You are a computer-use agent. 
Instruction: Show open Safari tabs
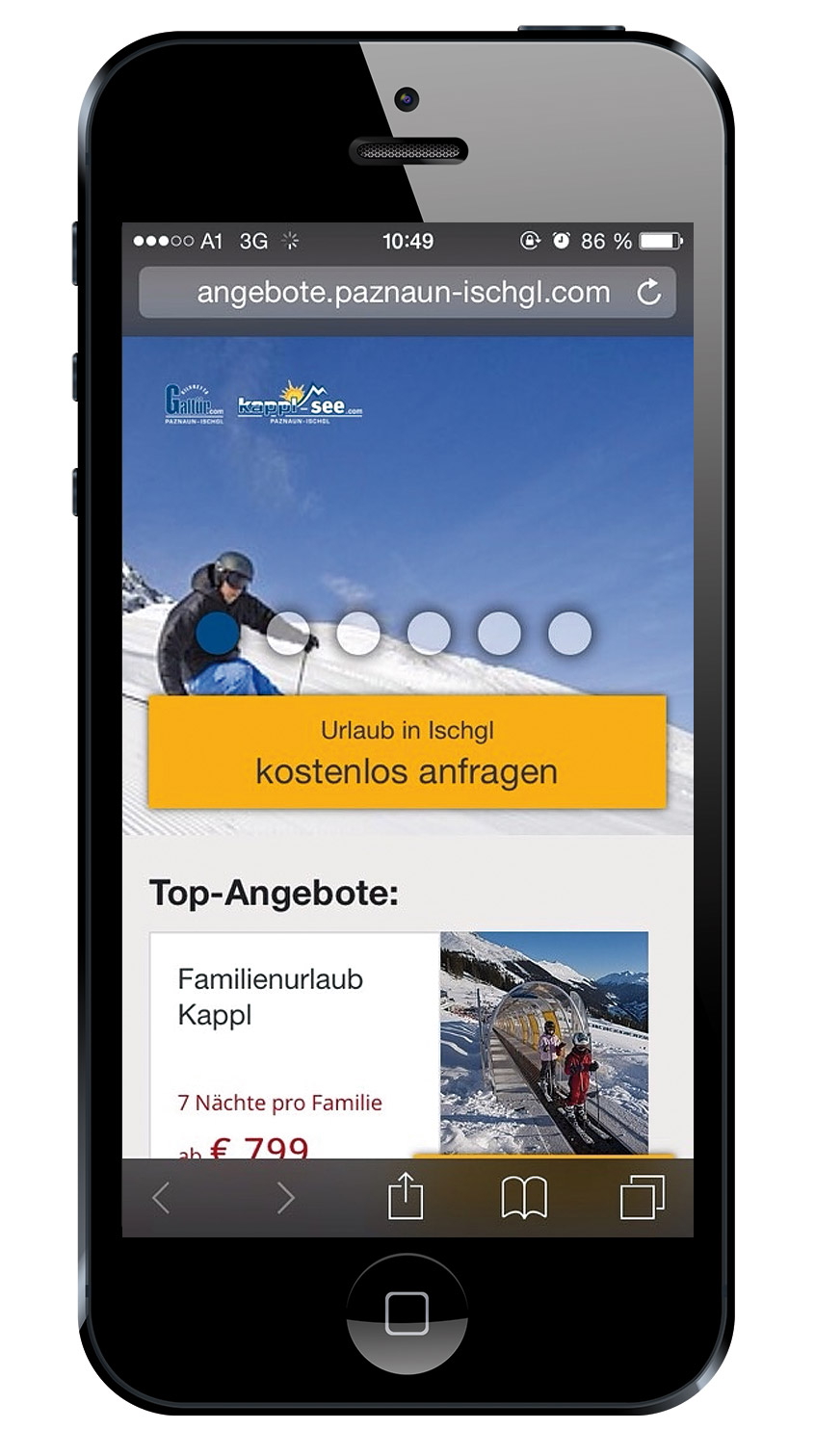pyautogui.click(x=642, y=1199)
